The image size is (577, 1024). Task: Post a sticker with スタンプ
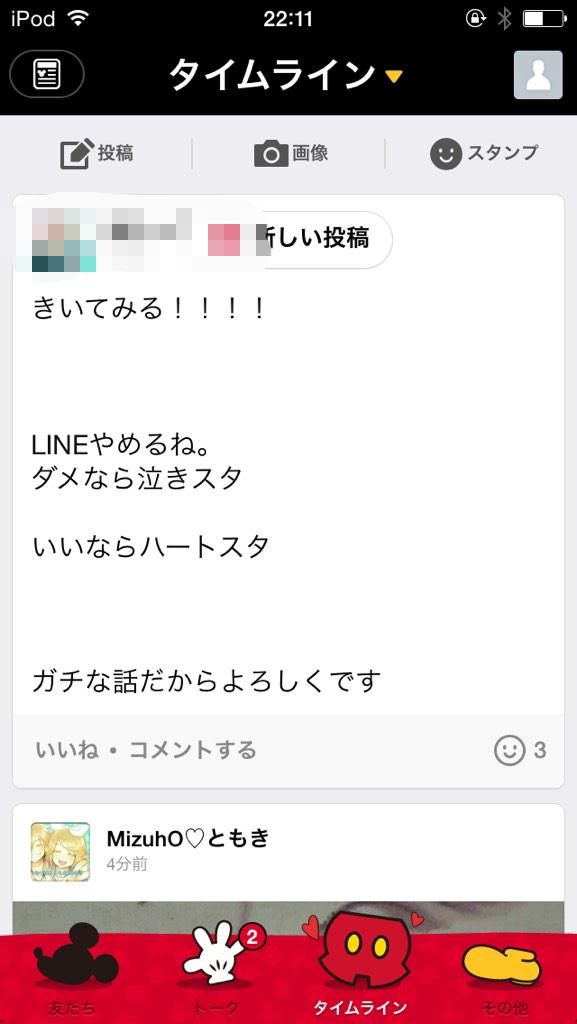(484, 154)
